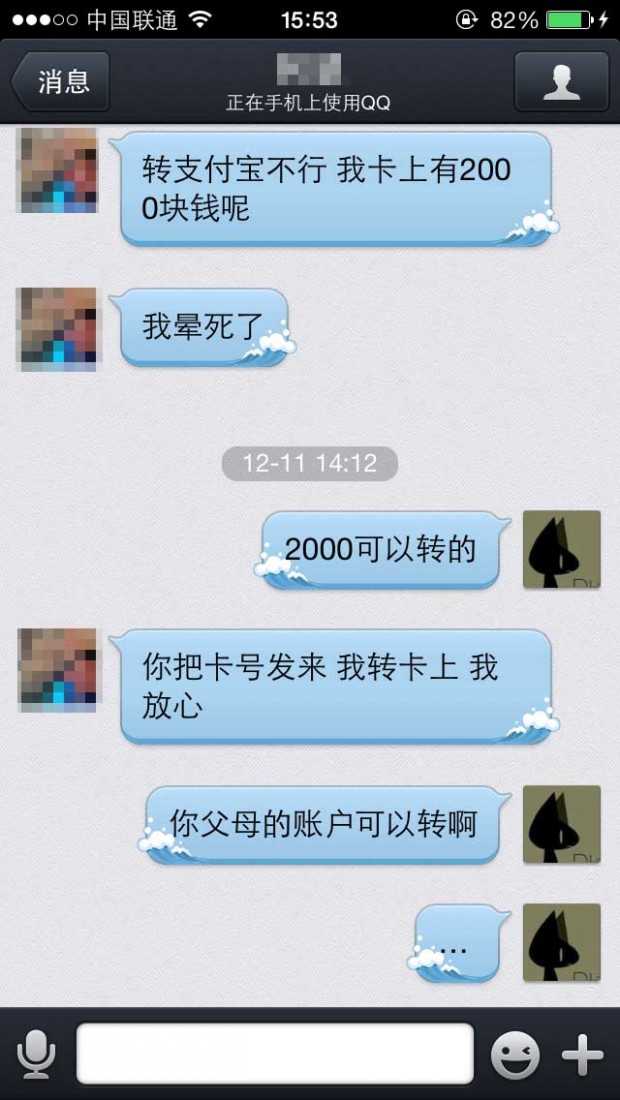Viewport: 620px width, 1100px height.
Task: Open the emoji smiley picker
Action: [515, 1054]
